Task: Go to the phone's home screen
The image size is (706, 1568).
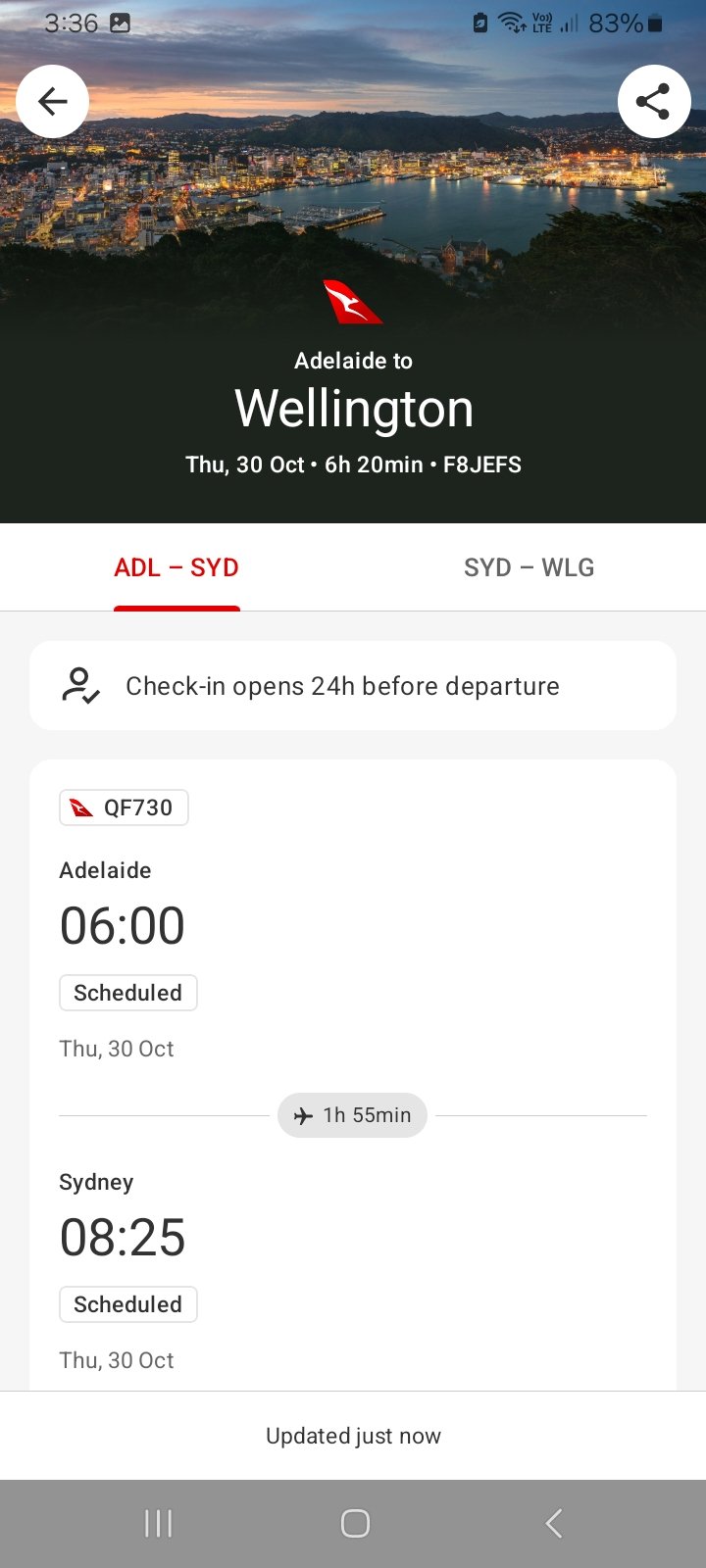Action: coord(355,1523)
